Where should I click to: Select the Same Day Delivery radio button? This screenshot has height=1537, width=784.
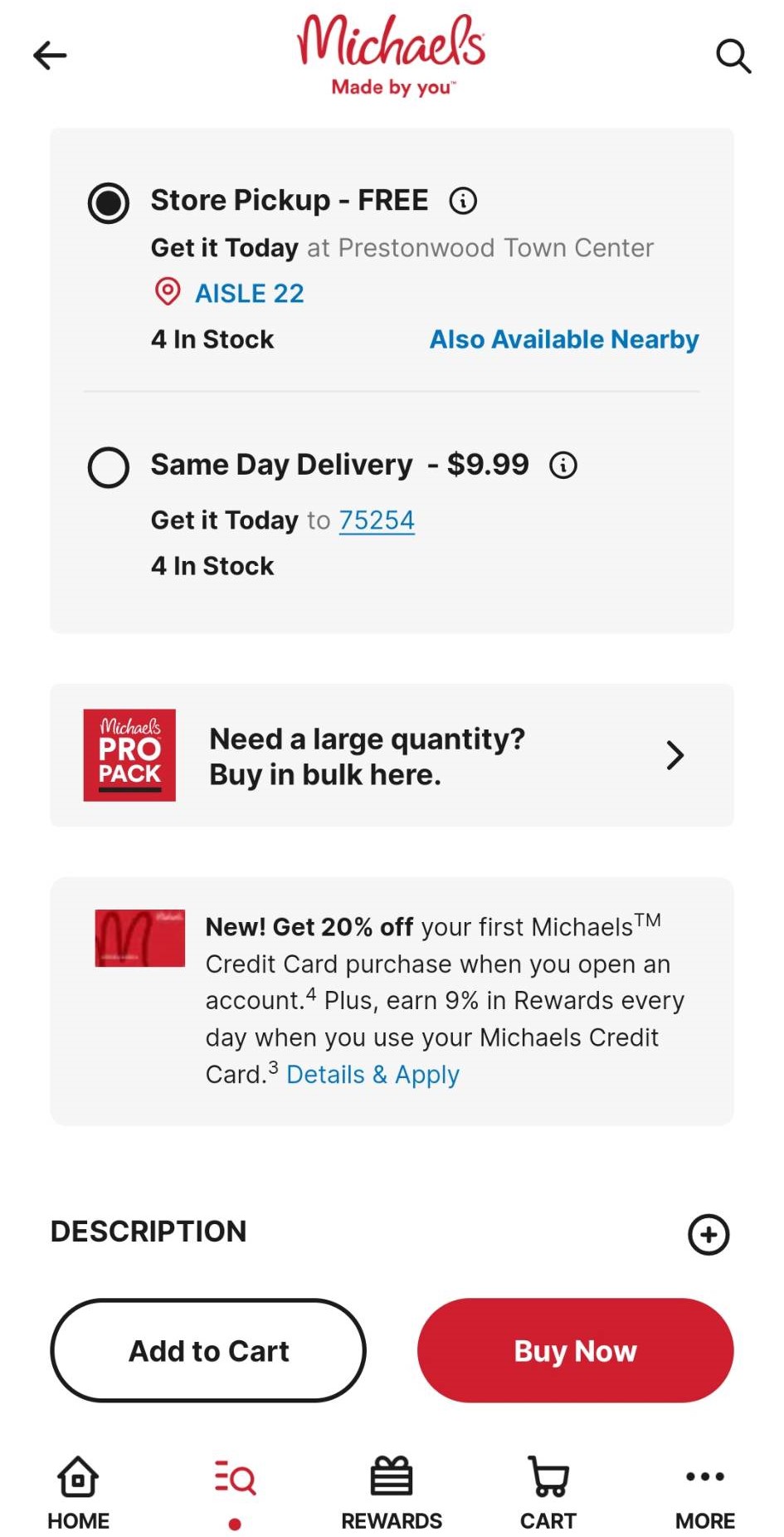[x=108, y=468]
